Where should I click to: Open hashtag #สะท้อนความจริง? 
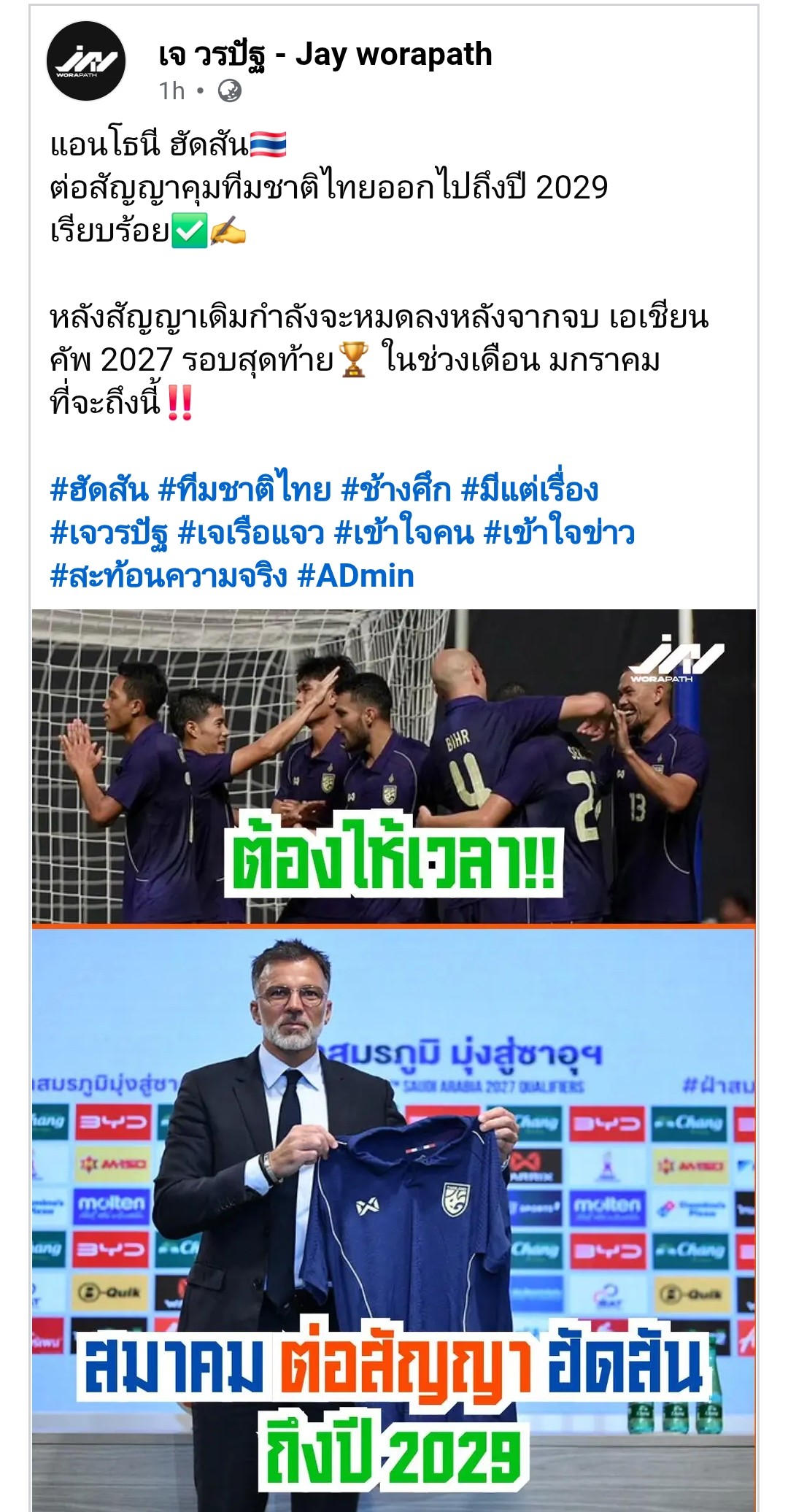(169, 576)
